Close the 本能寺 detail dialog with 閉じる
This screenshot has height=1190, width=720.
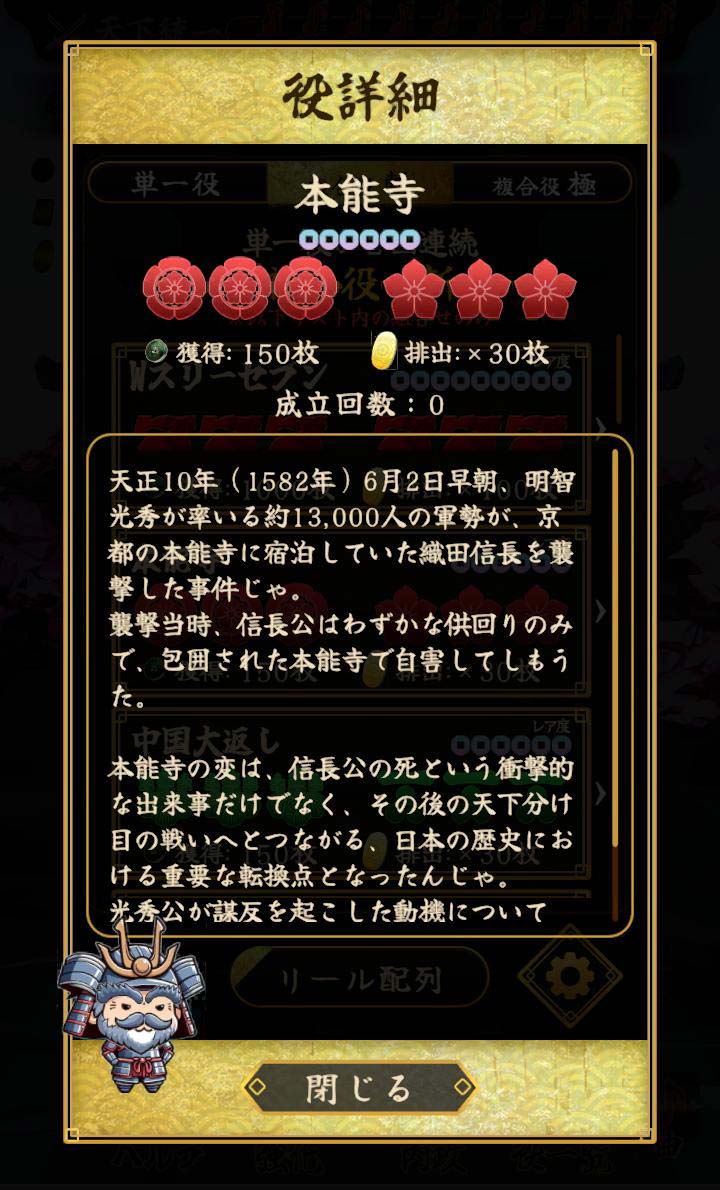pos(359,1087)
